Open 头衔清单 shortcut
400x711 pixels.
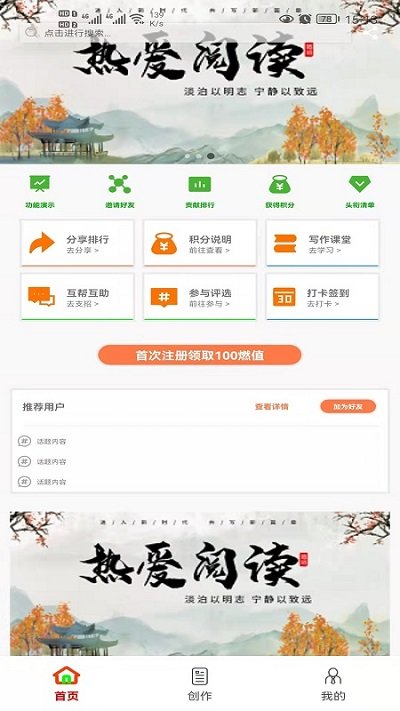[x=360, y=191]
